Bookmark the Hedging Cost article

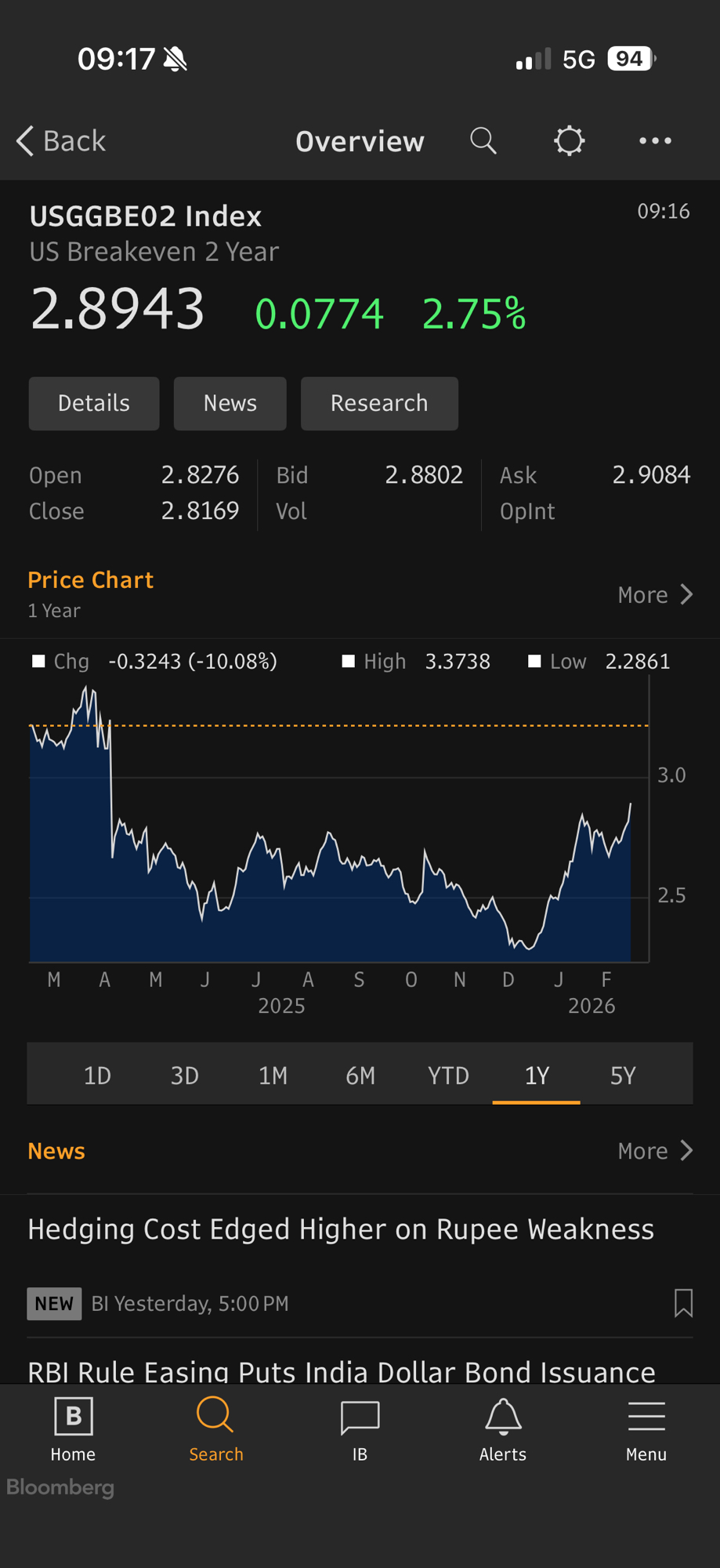(683, 1303)
